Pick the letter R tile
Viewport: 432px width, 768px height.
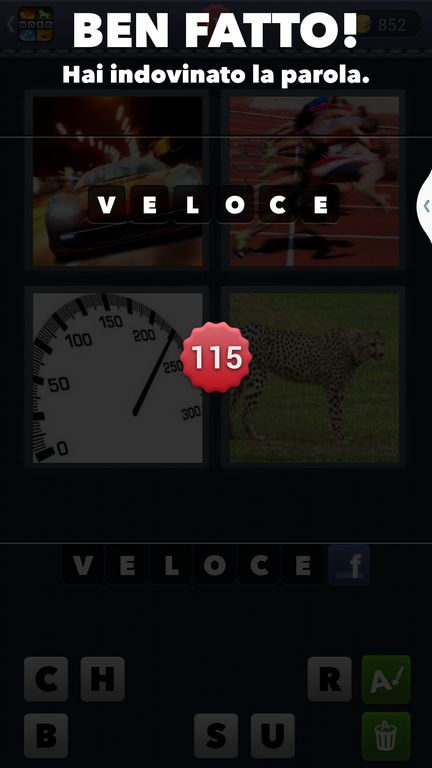330,679
